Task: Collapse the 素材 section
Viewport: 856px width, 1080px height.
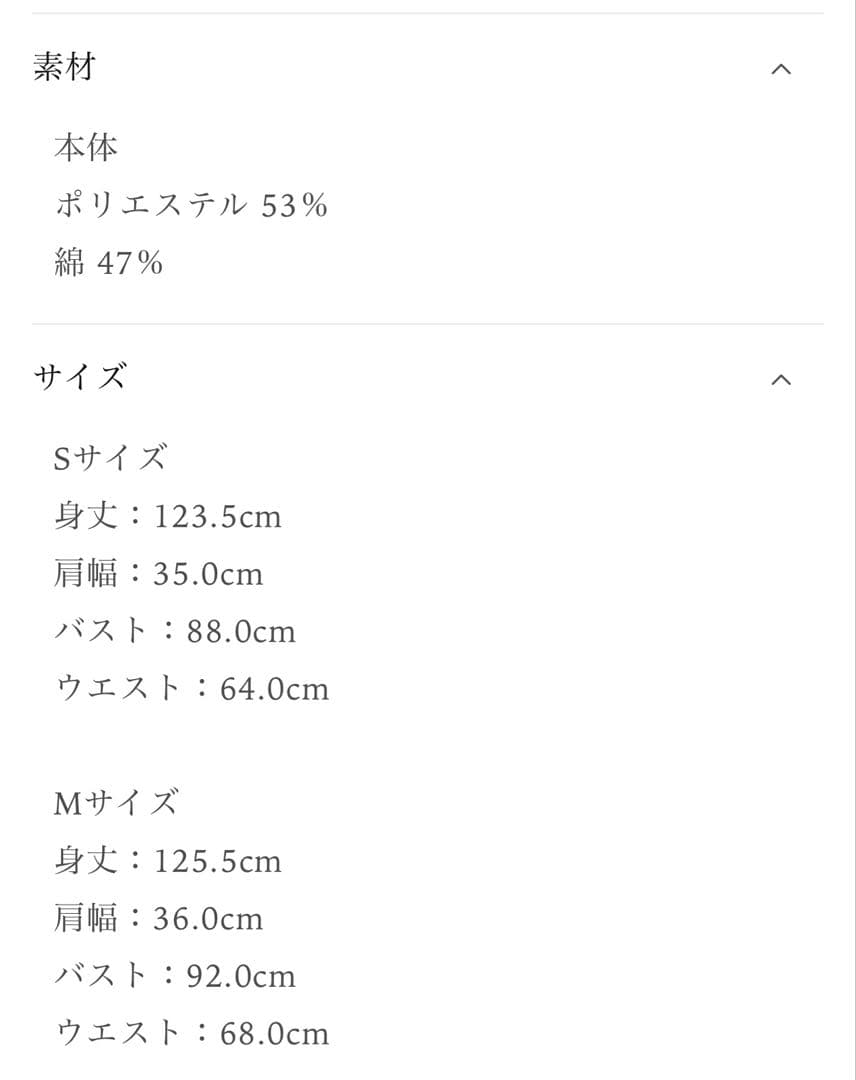Action: [782, 69]
